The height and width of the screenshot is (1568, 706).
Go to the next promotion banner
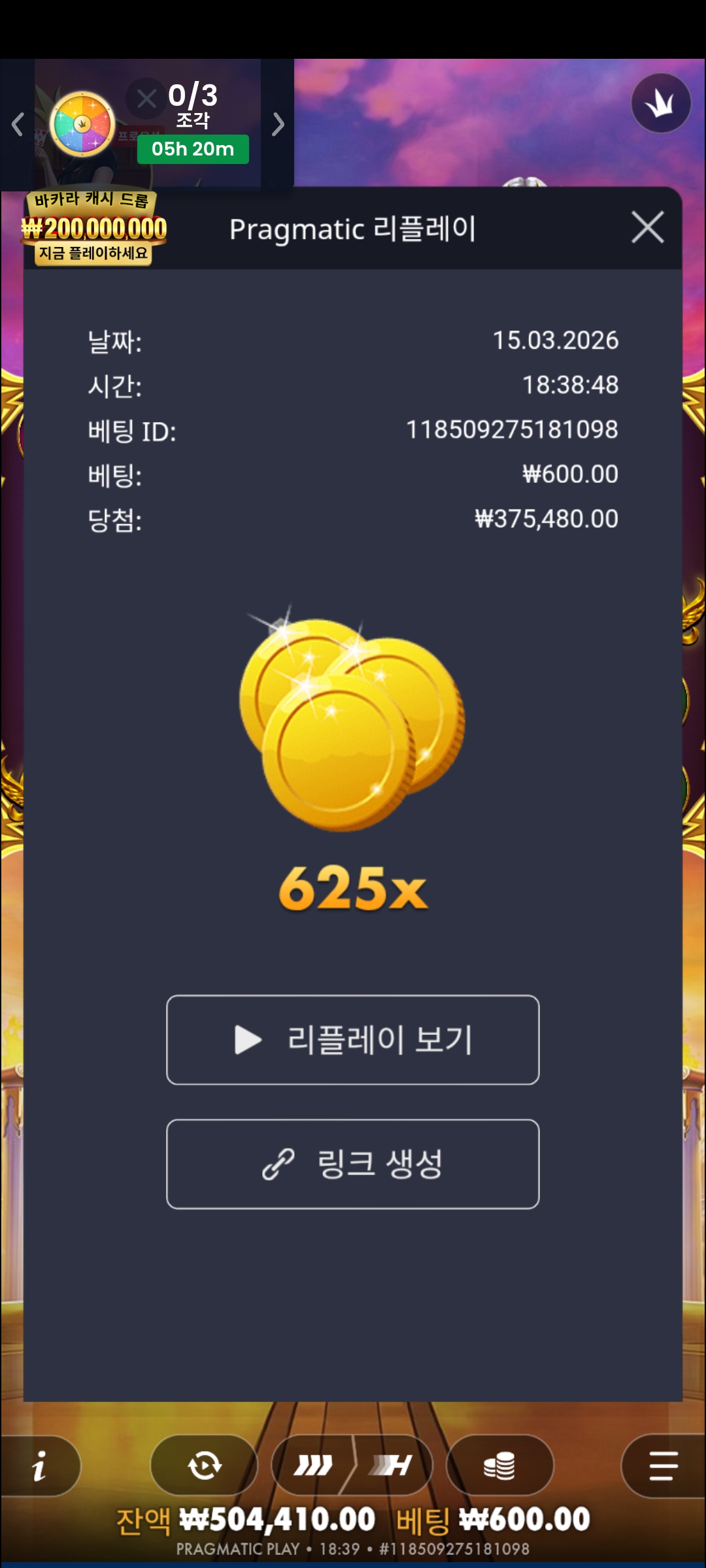click(x=278, y=124)
